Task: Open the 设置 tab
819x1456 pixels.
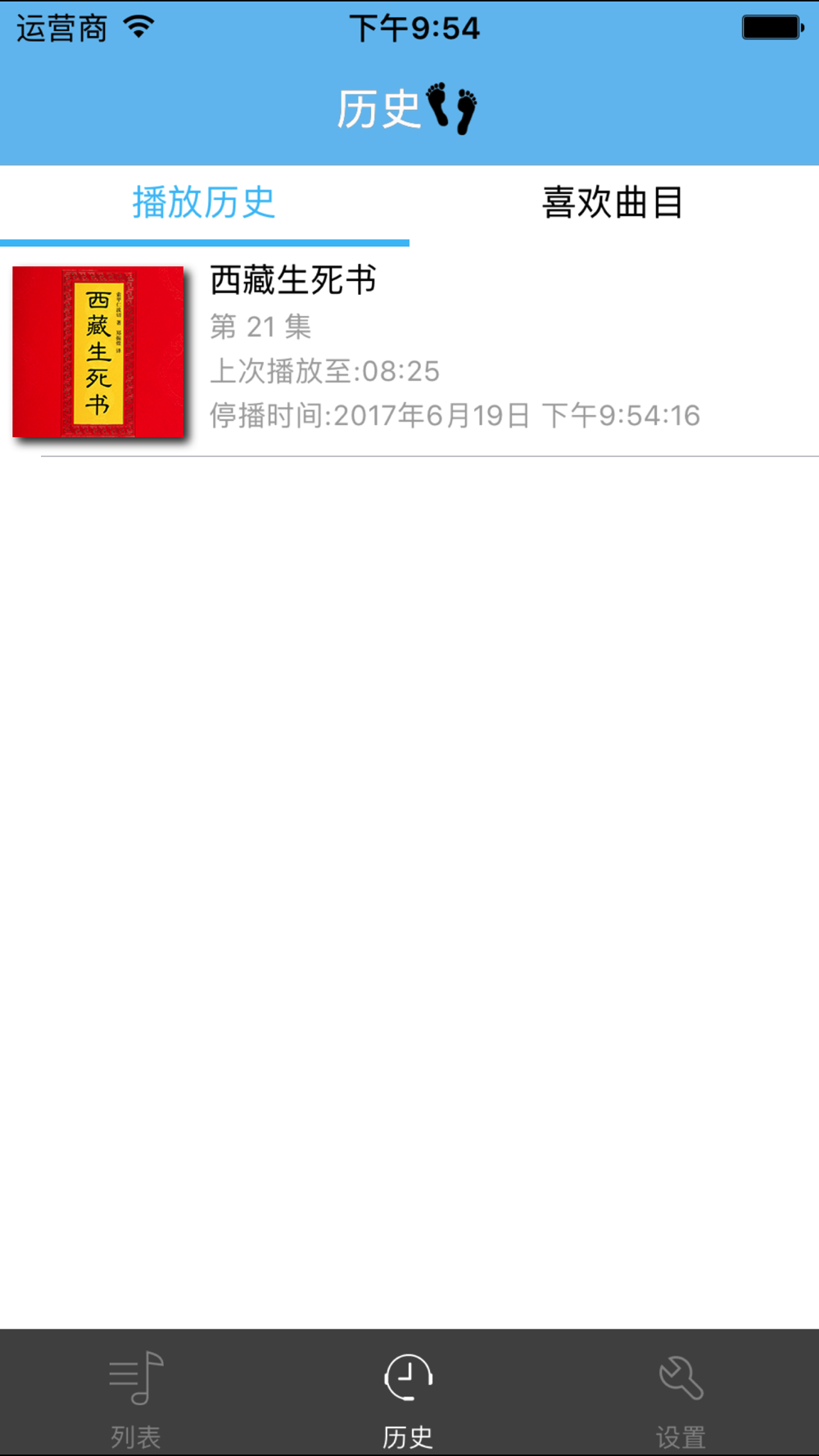Action: click(x=681, y=1395)
